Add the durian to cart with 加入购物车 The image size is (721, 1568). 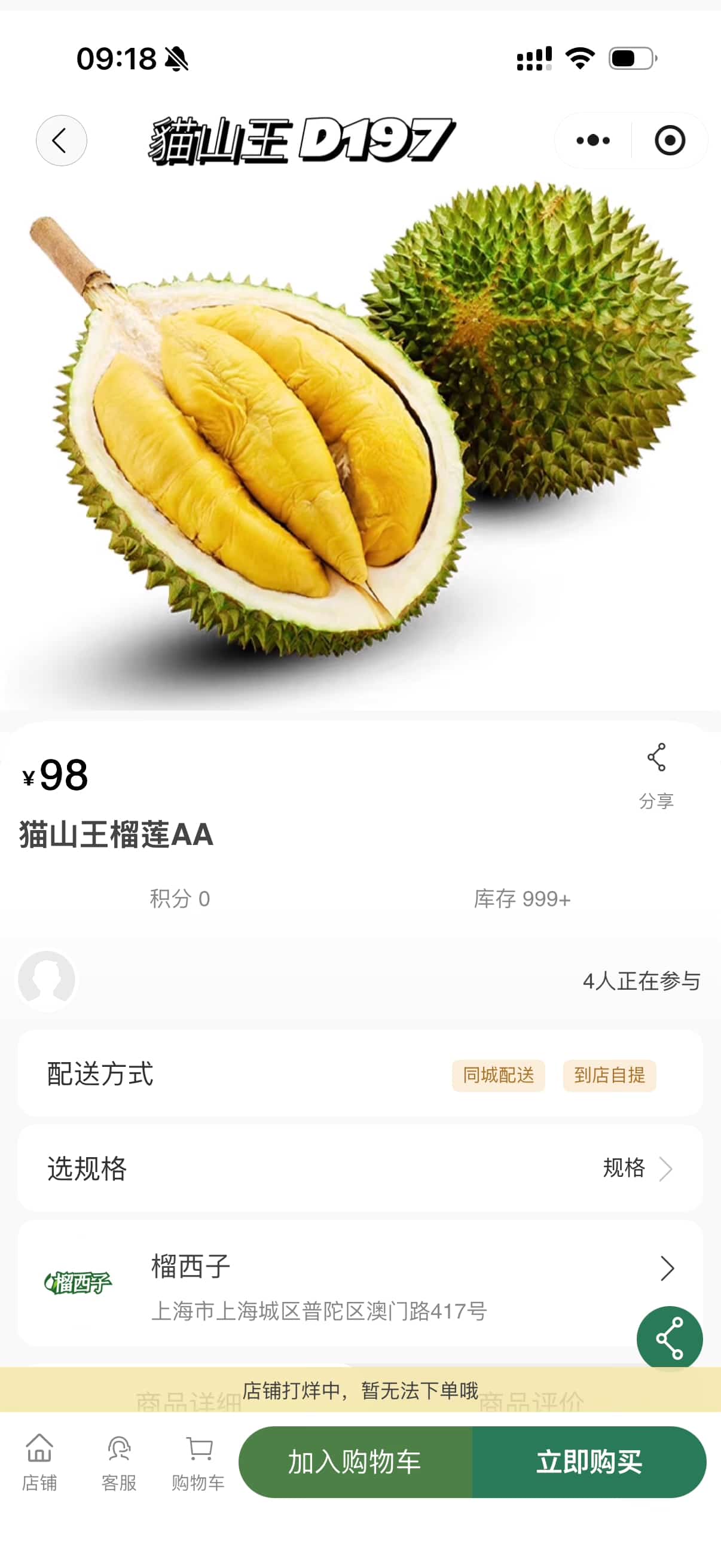(x=355, y=1462)
